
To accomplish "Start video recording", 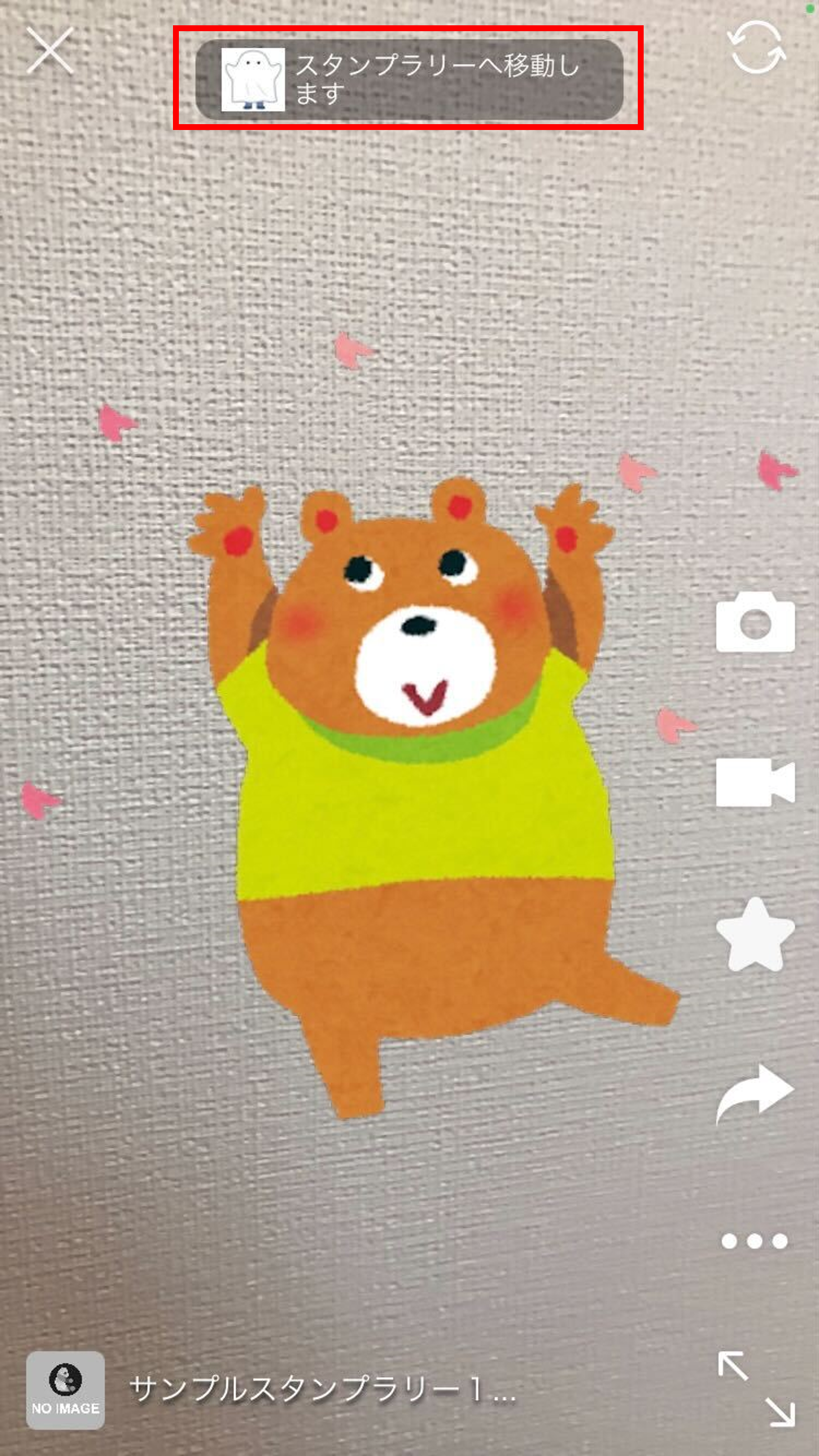I will click(x=755, y=782).
